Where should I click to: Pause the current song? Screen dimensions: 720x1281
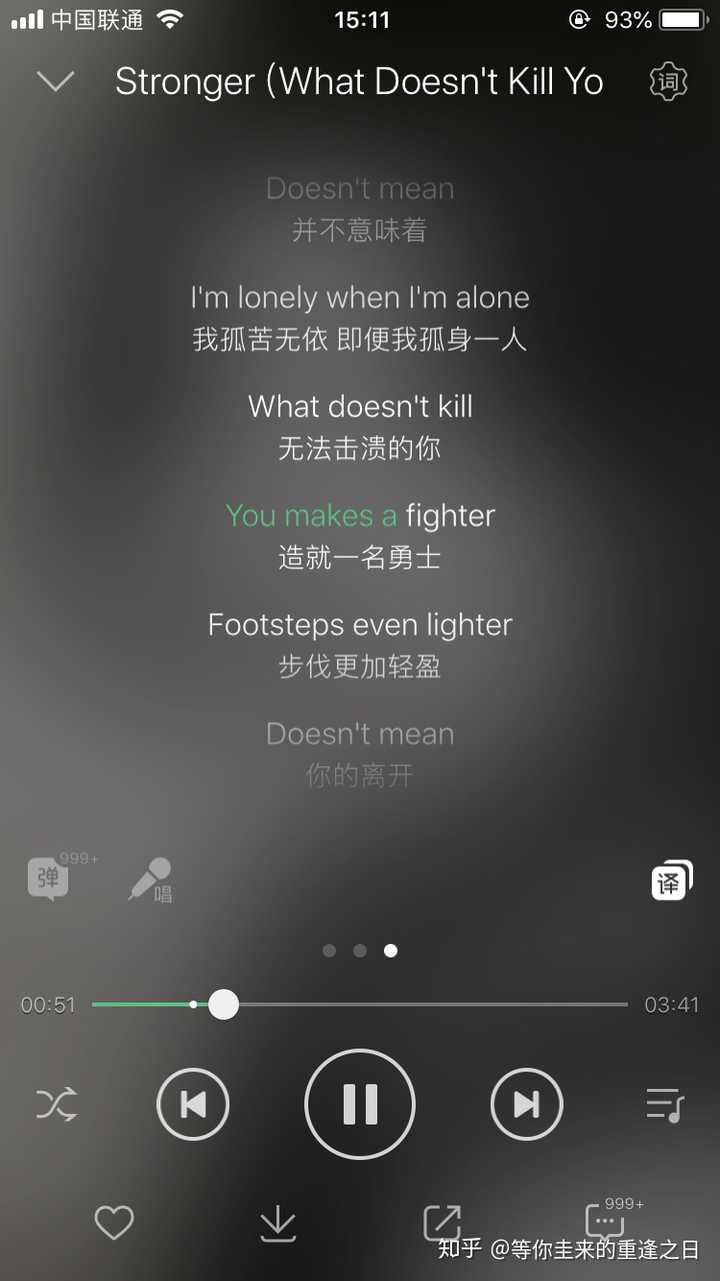coord(360,1104)
